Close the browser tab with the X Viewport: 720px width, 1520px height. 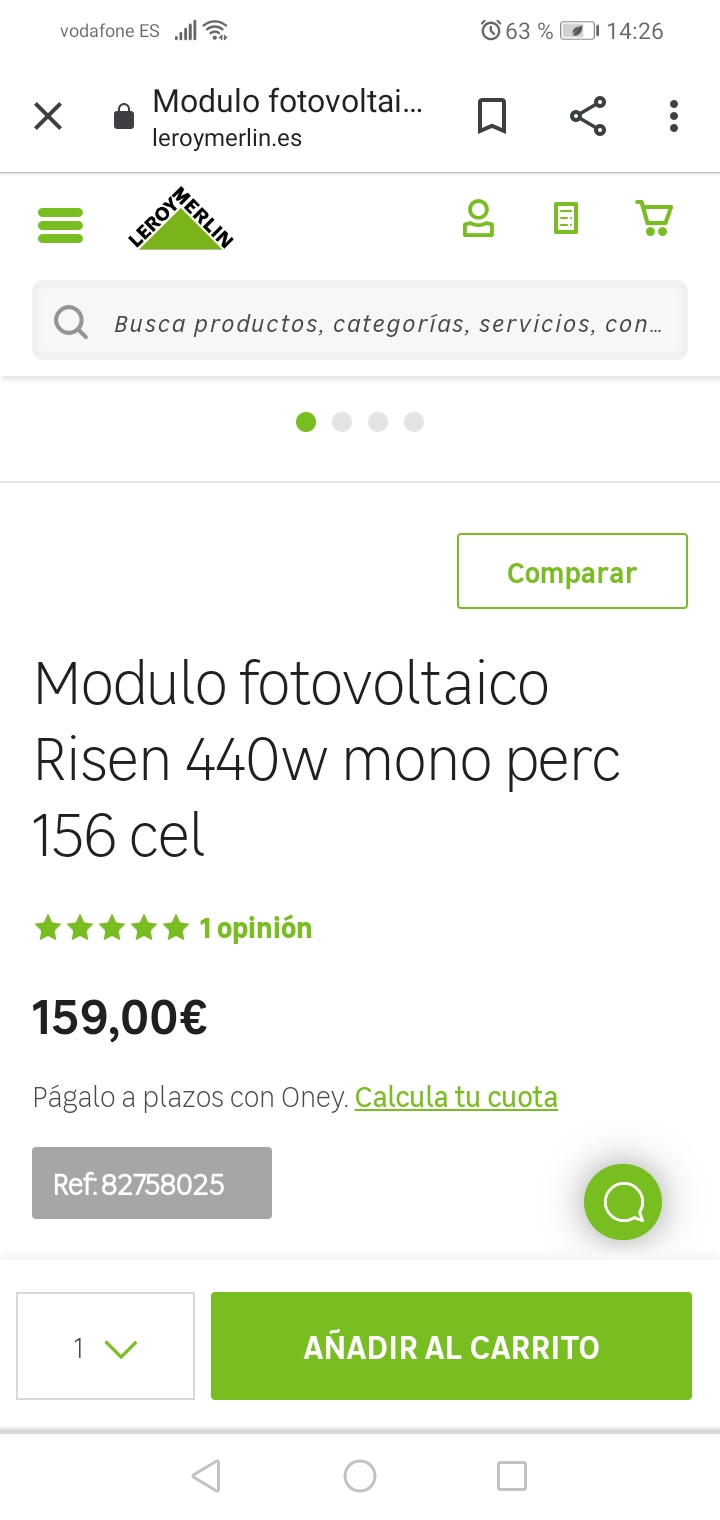[x=48, y=117]
